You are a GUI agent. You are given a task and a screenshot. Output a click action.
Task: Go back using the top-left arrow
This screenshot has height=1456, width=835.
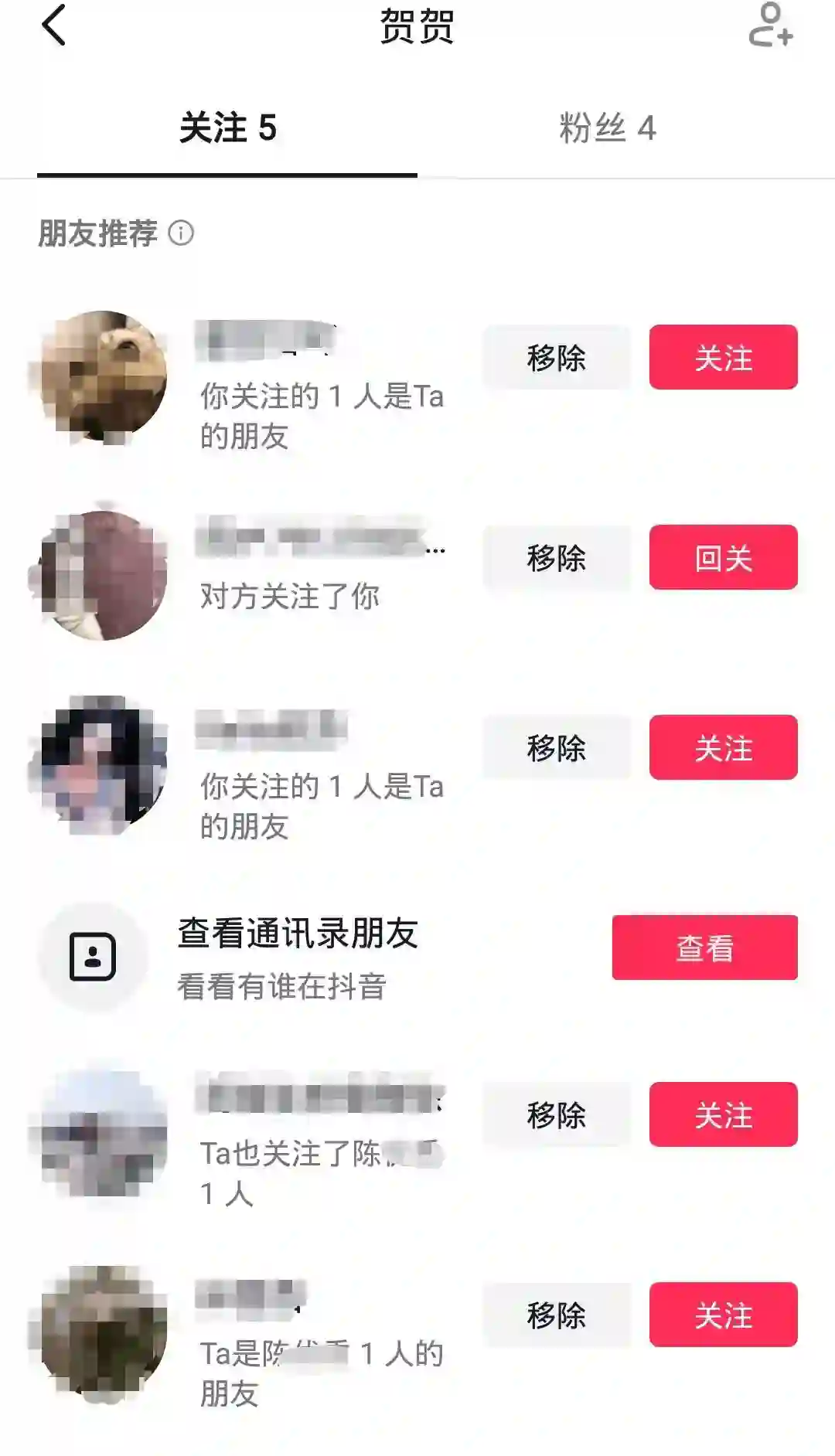coord(53,26)
